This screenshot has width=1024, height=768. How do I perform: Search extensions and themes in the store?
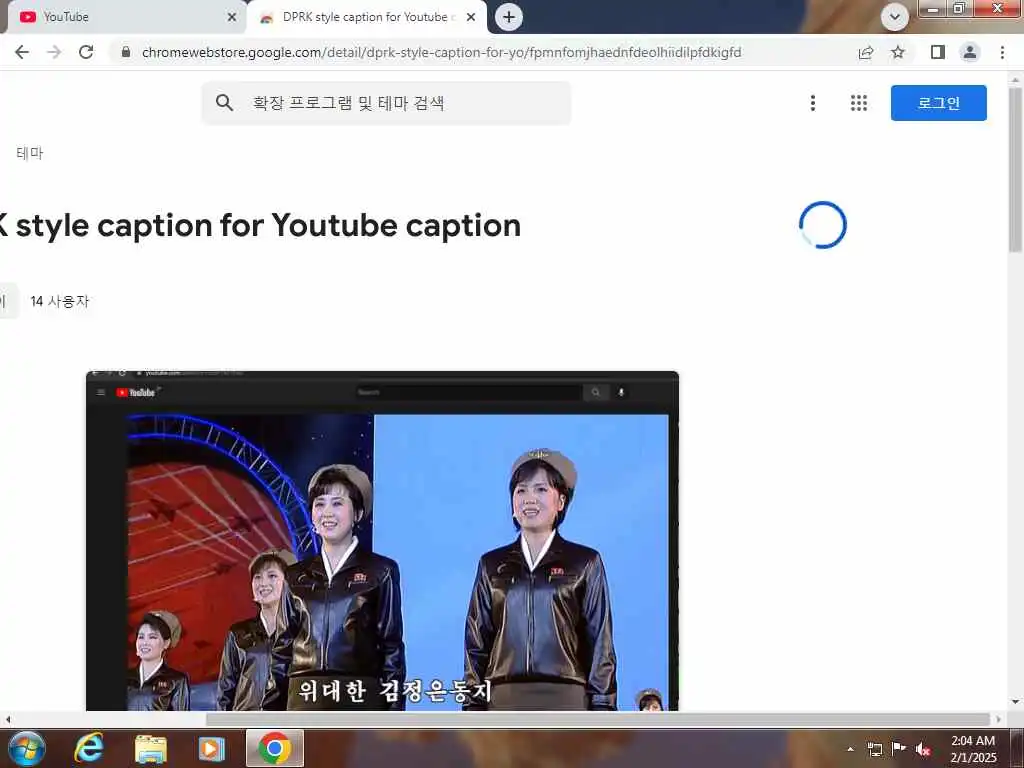pos(400,103)
